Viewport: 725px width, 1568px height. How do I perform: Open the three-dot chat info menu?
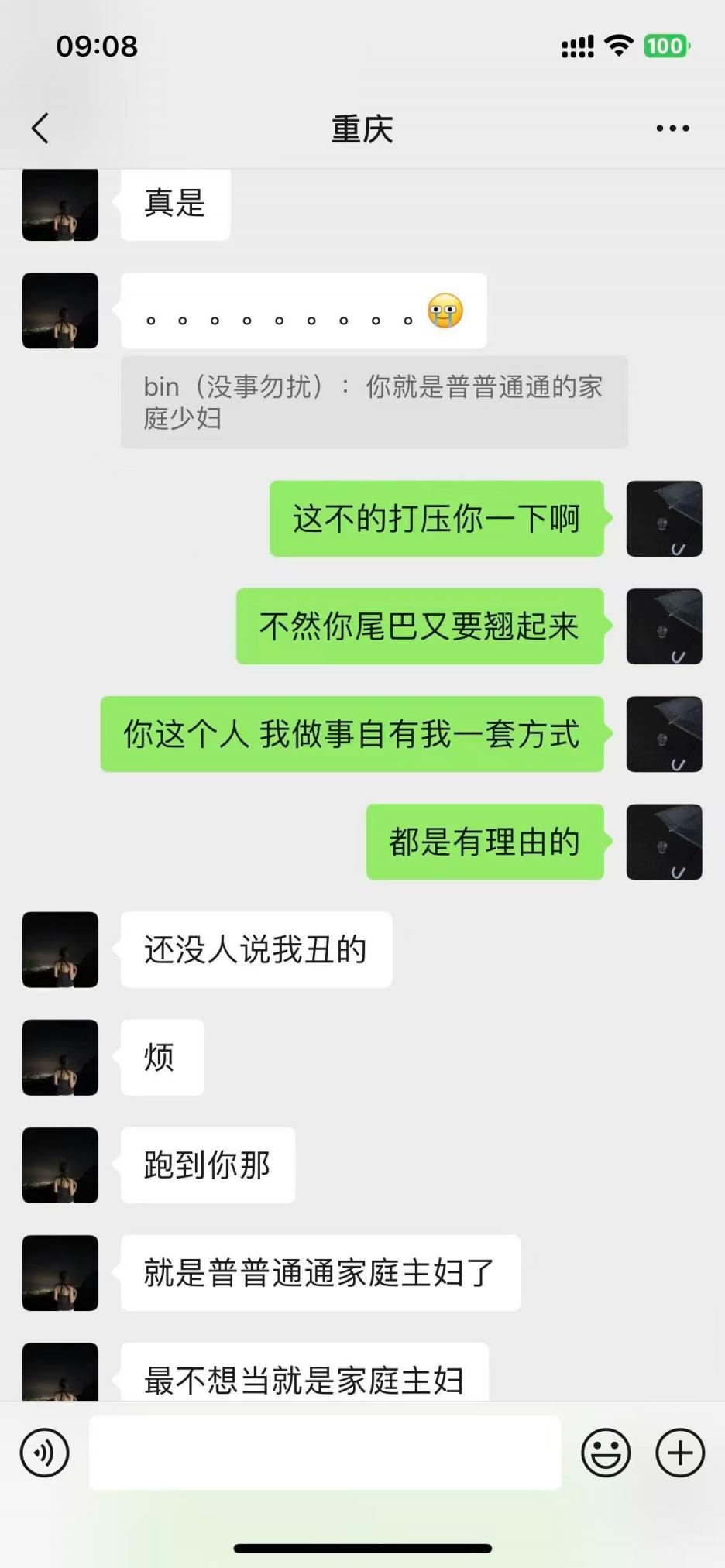coord(672,129)
